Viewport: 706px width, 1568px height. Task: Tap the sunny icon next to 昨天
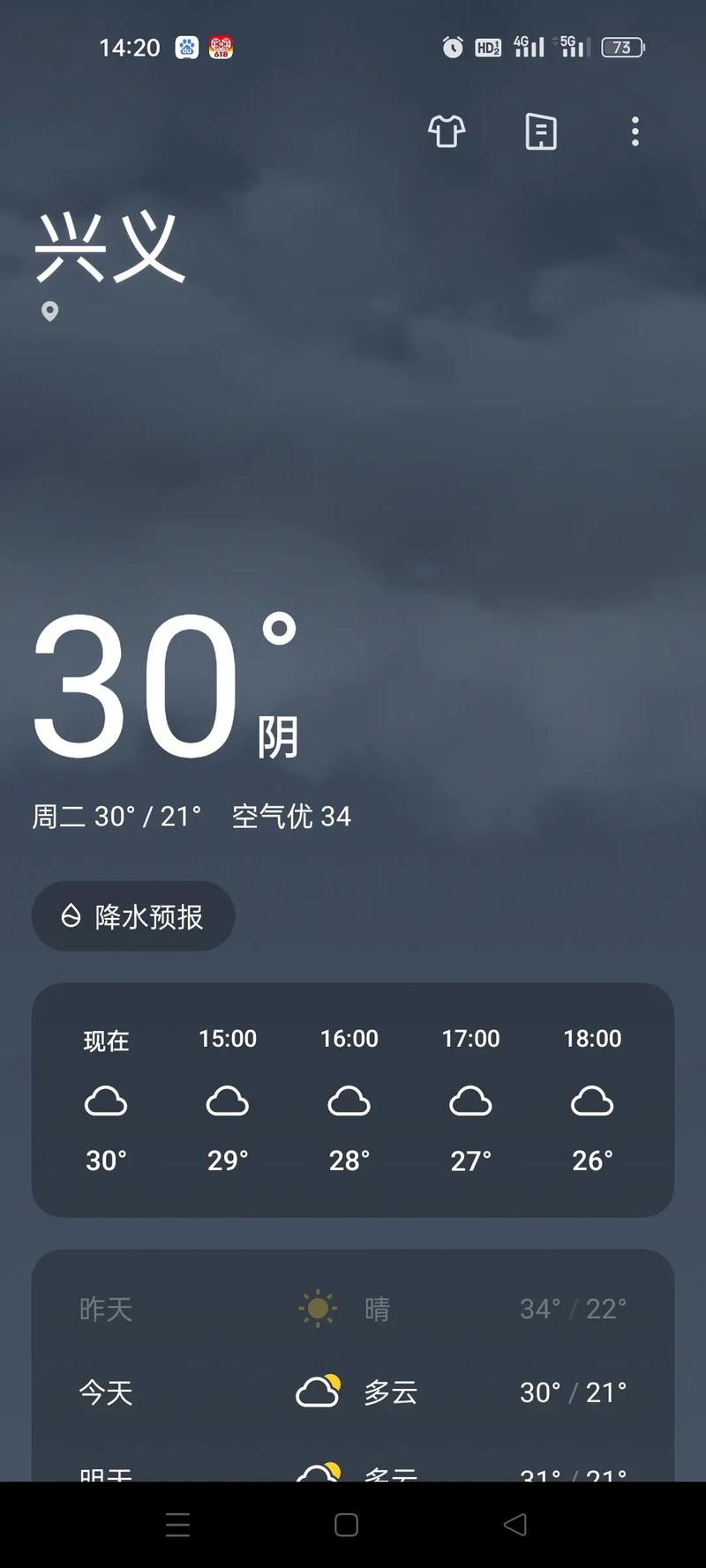[318, 1307]
